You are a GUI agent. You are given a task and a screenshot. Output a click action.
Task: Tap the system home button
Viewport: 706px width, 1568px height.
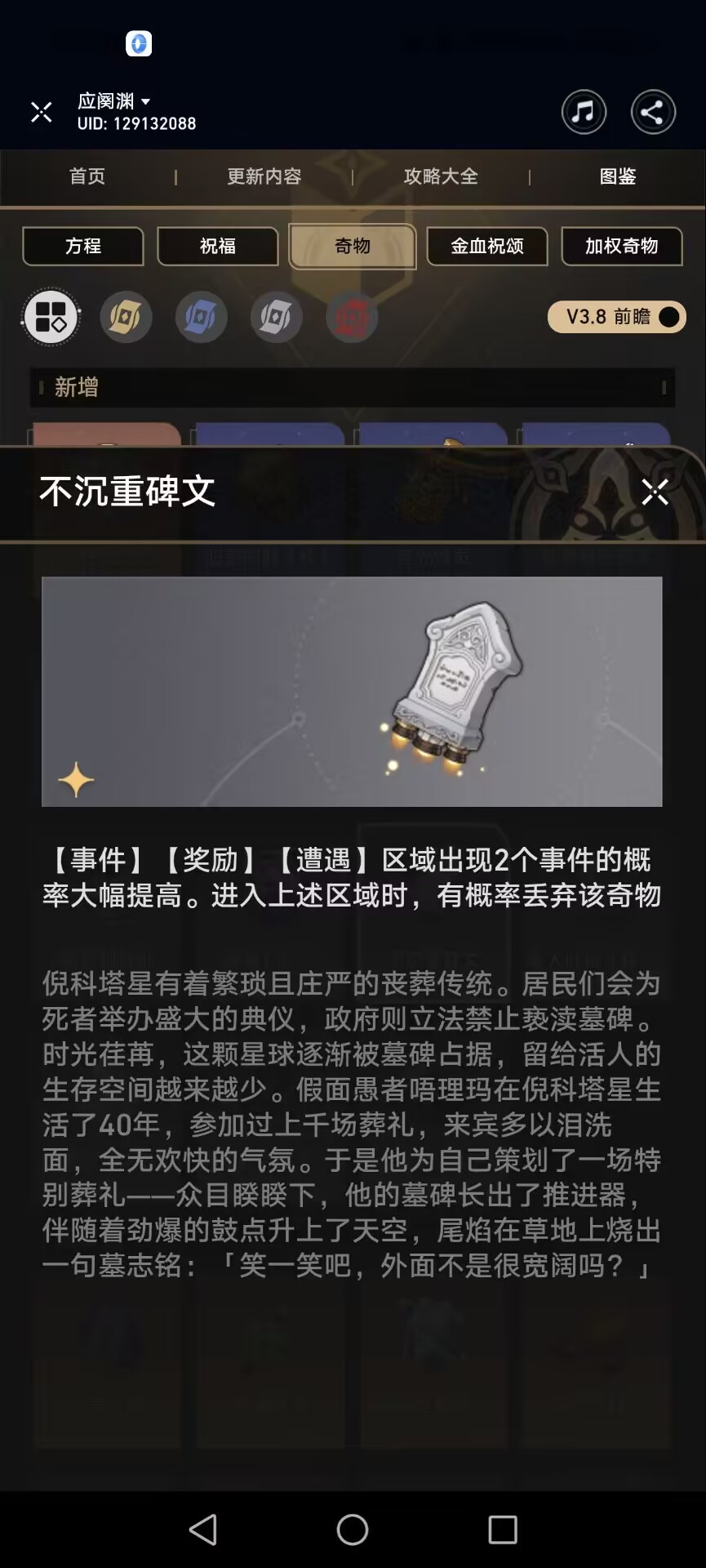[x=353, y=1530]
